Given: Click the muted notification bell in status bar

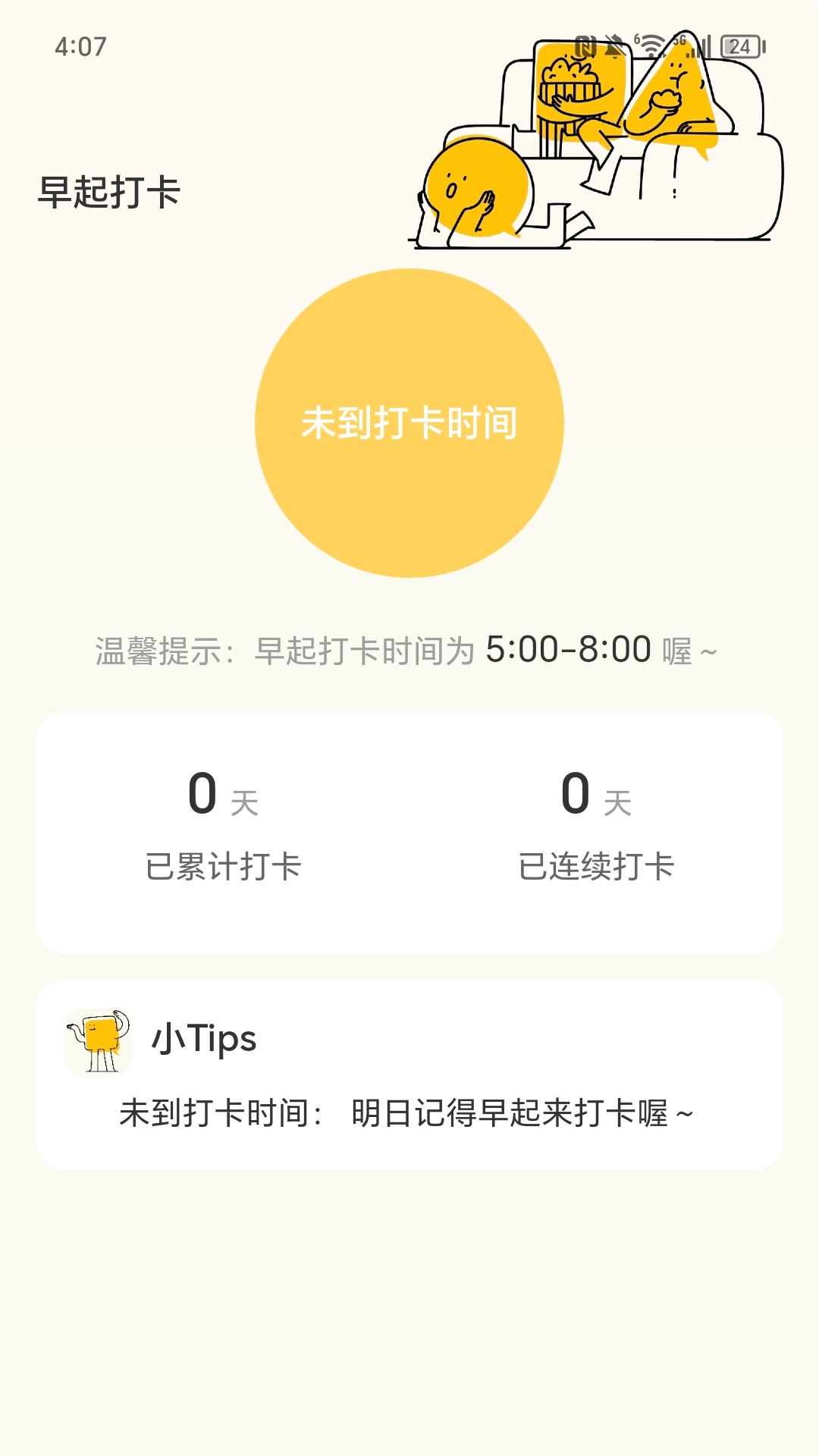Looking at the screenshot, I should [x=616, y=45].
